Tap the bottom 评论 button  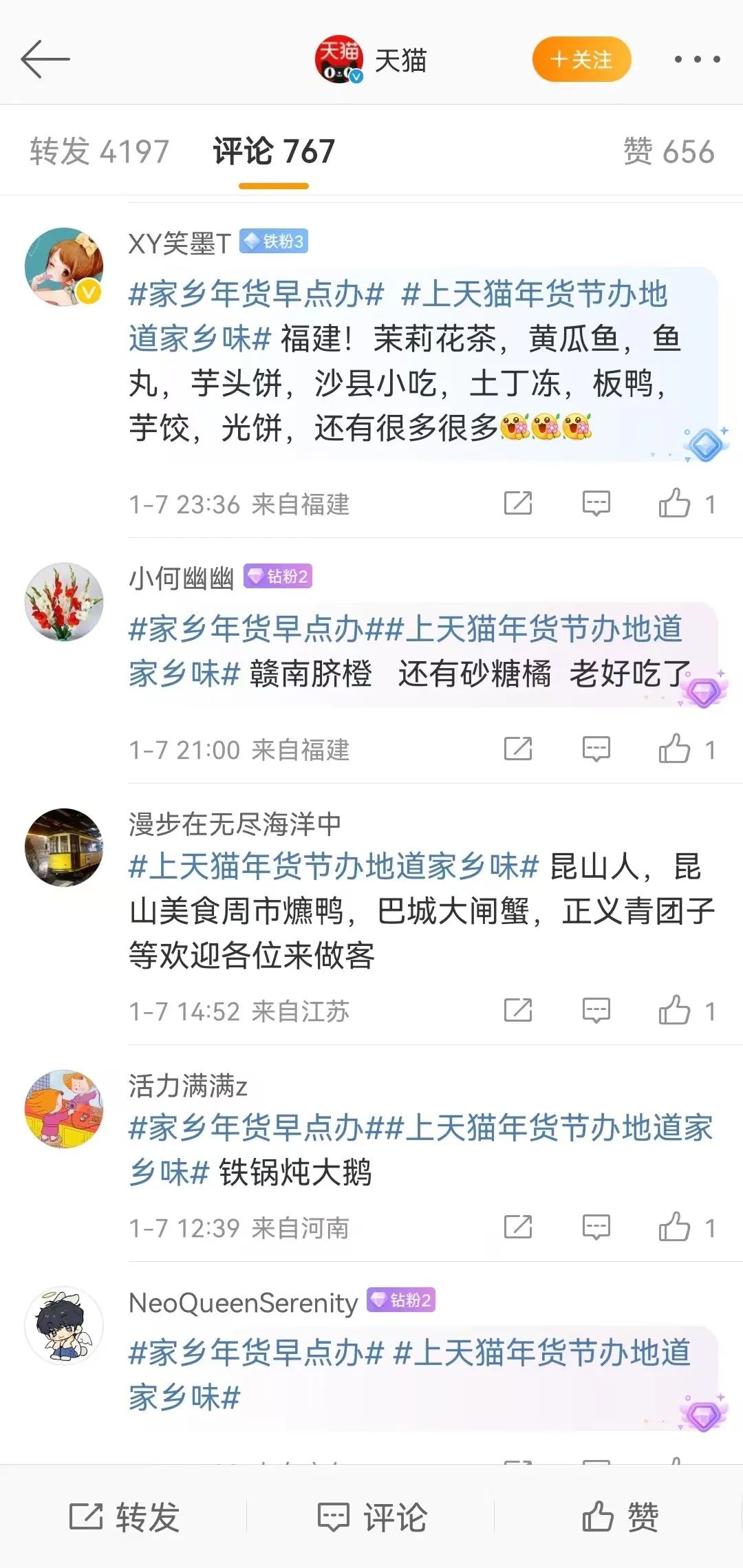[x=372, y=1517]
